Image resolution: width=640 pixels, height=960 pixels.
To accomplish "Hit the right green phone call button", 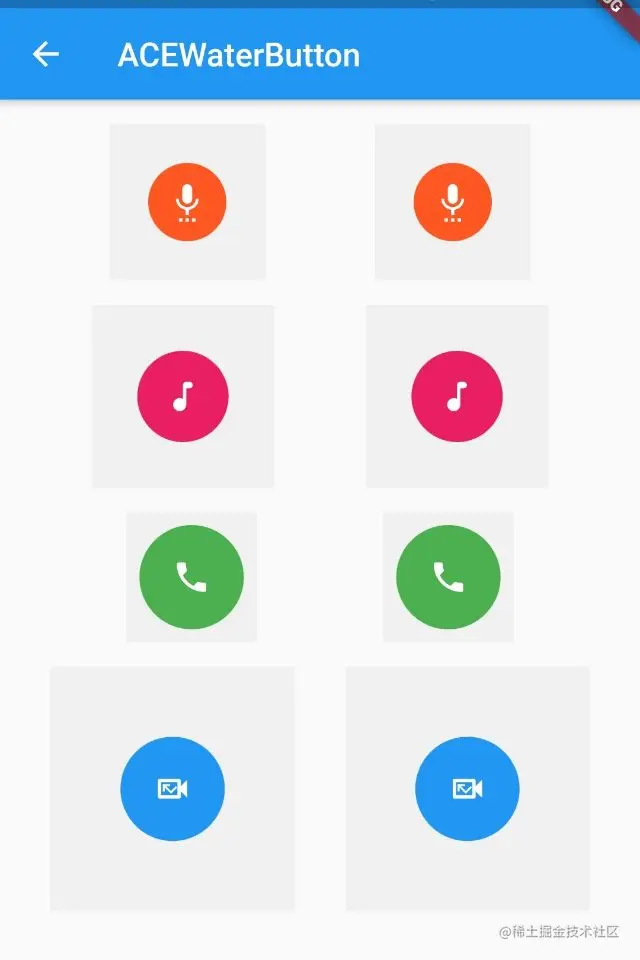I will [448, 577].
